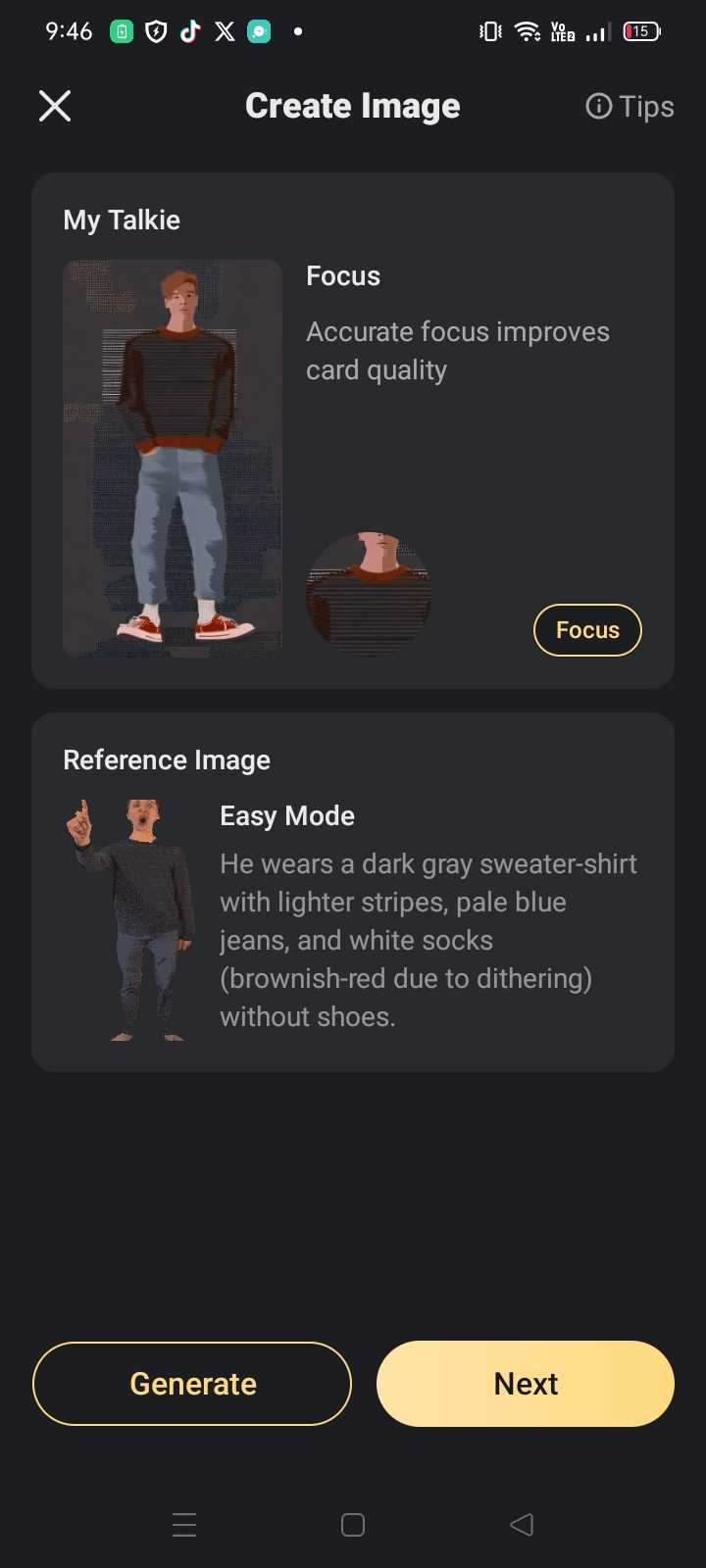Go back using system navigation
This screenshot has width=706, height=1568.
point(522,1524)
